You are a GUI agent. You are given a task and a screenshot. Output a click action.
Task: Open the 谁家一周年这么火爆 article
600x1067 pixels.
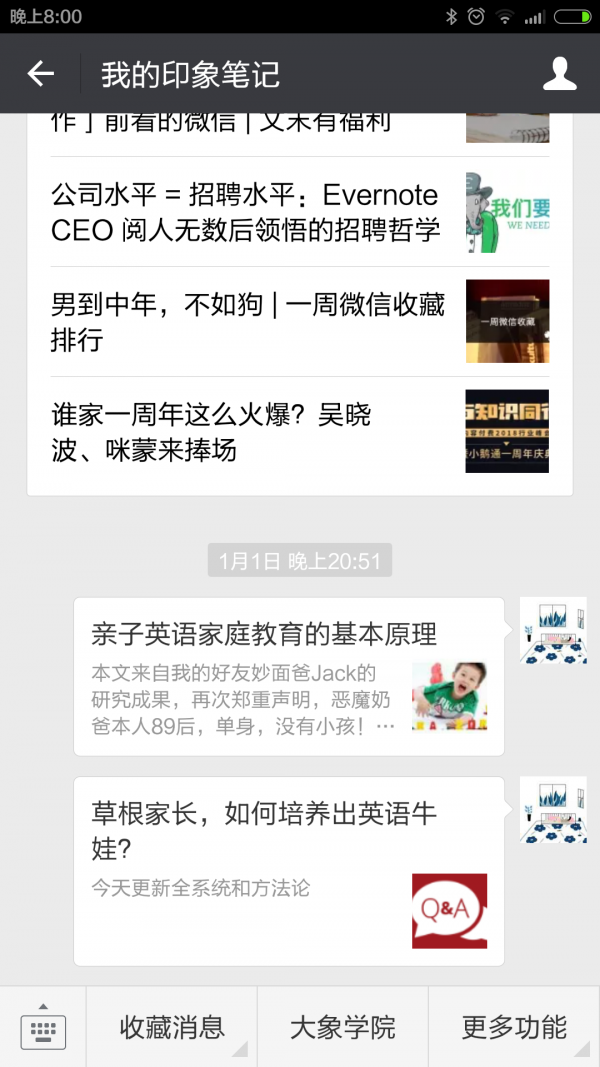pyautogui.click(x=299, y=431)
